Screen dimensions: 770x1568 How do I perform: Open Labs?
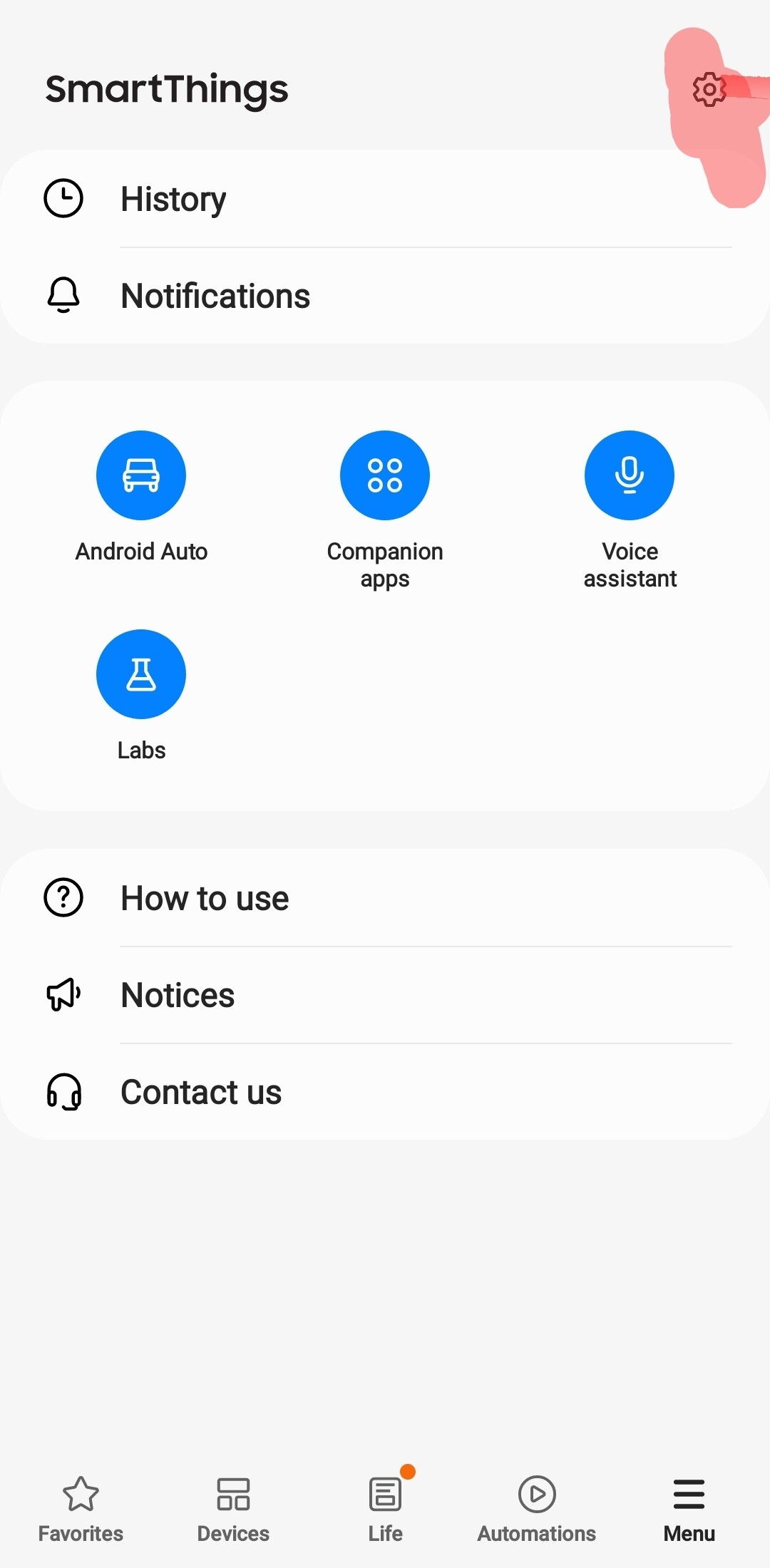coord(141,674)
